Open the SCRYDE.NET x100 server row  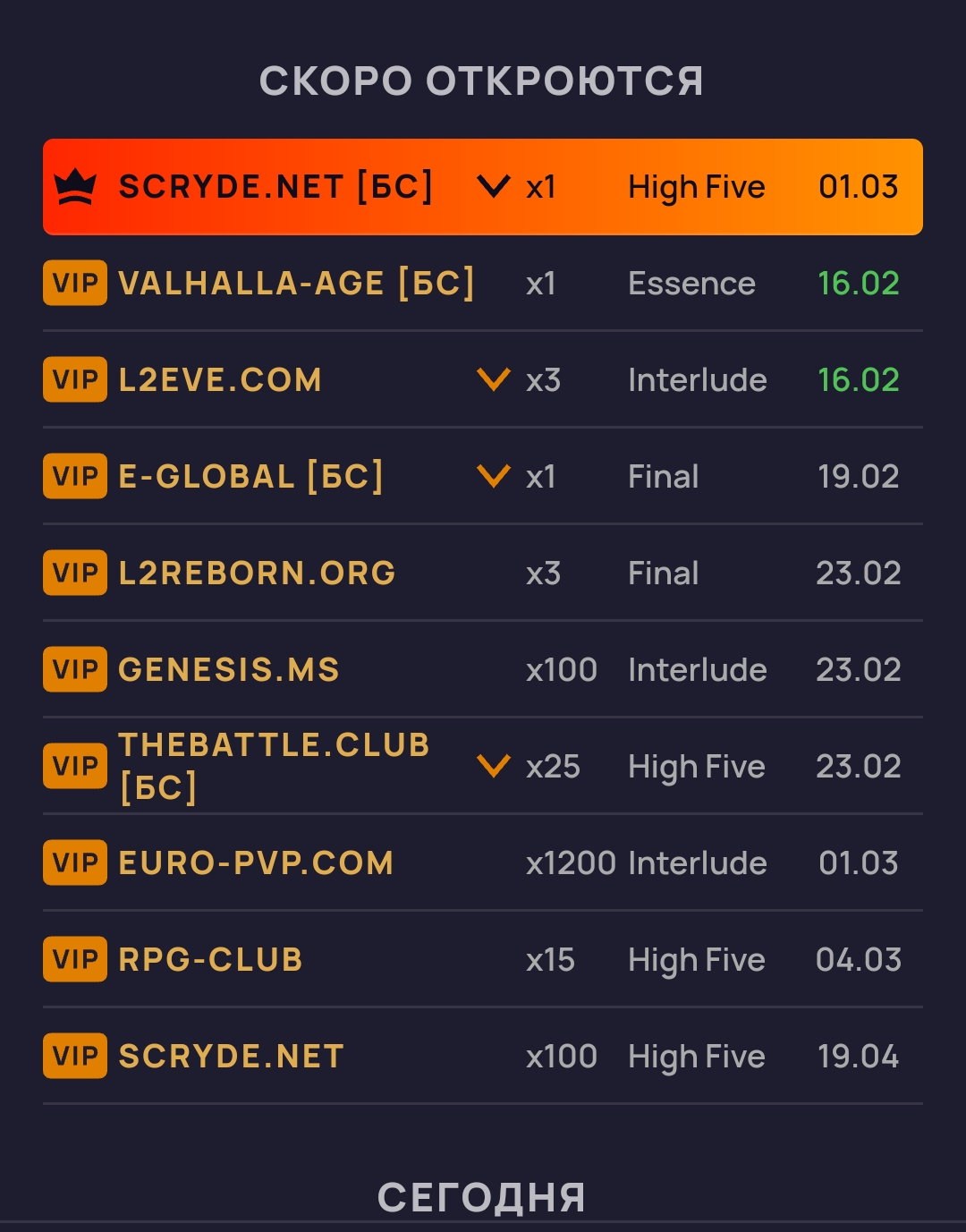click(232, 1057)
